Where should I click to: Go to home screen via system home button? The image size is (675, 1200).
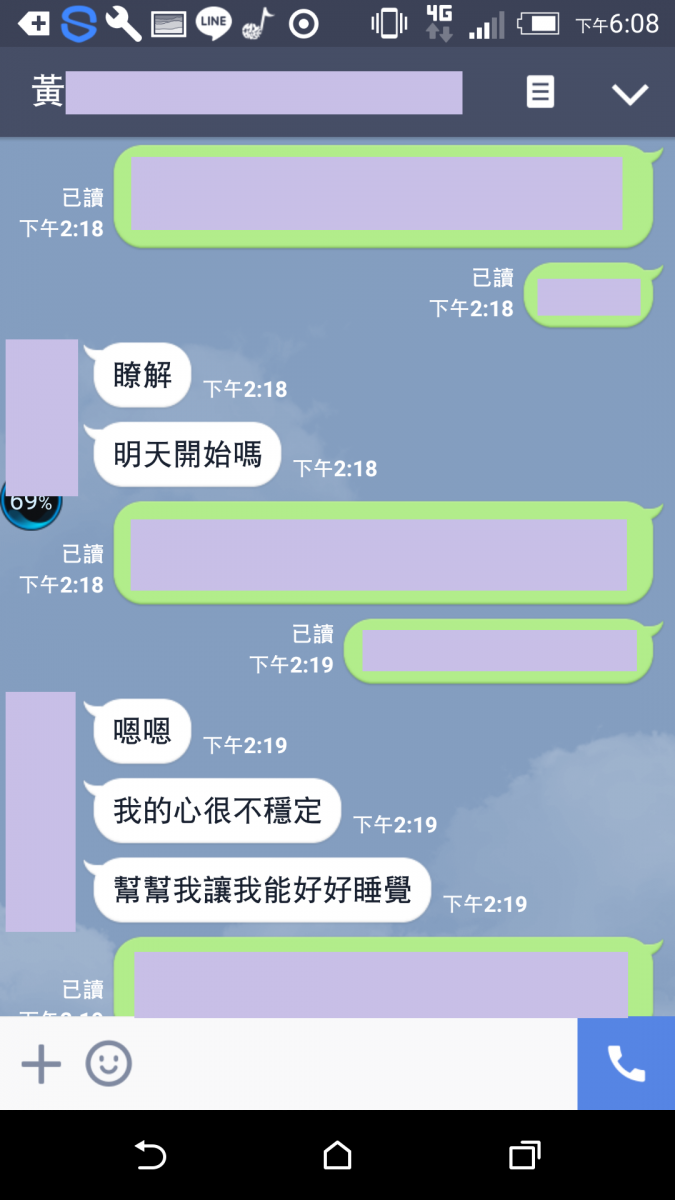click(337, 1156)
